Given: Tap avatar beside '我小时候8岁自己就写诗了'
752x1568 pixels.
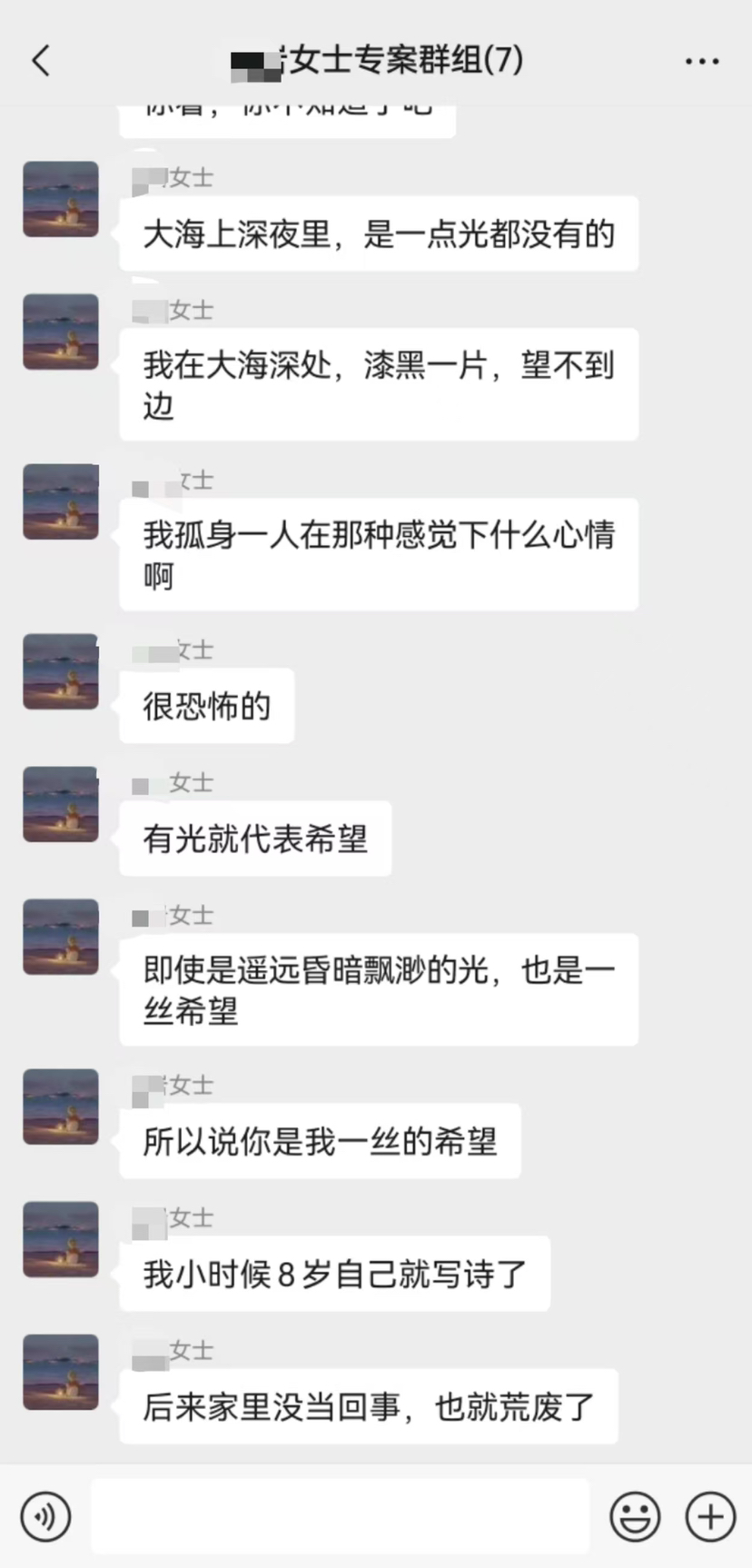Looking at the screenshot, I should click(x=61, y=1239).
